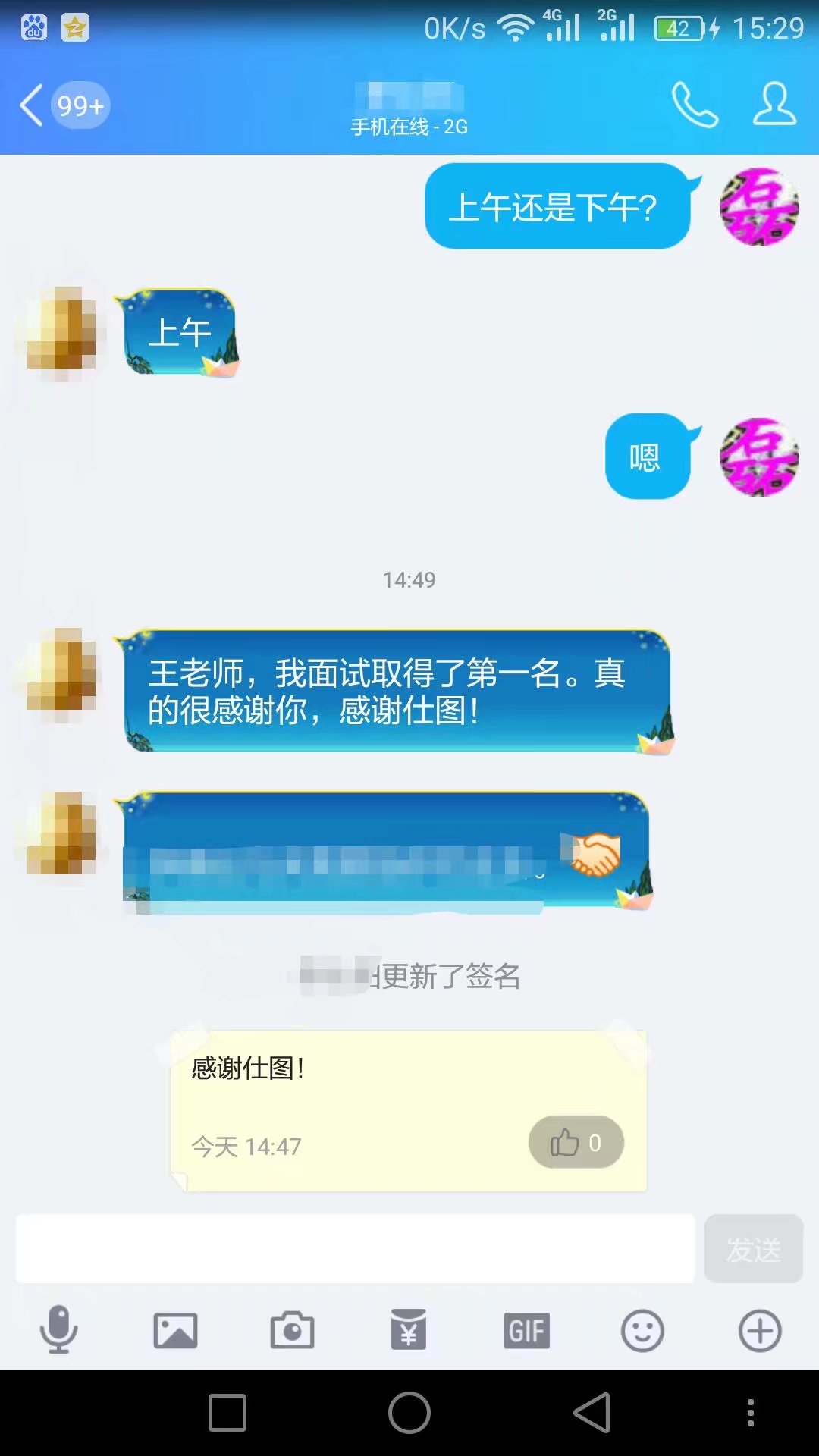Open the contact profile icon

coord(774,105)
